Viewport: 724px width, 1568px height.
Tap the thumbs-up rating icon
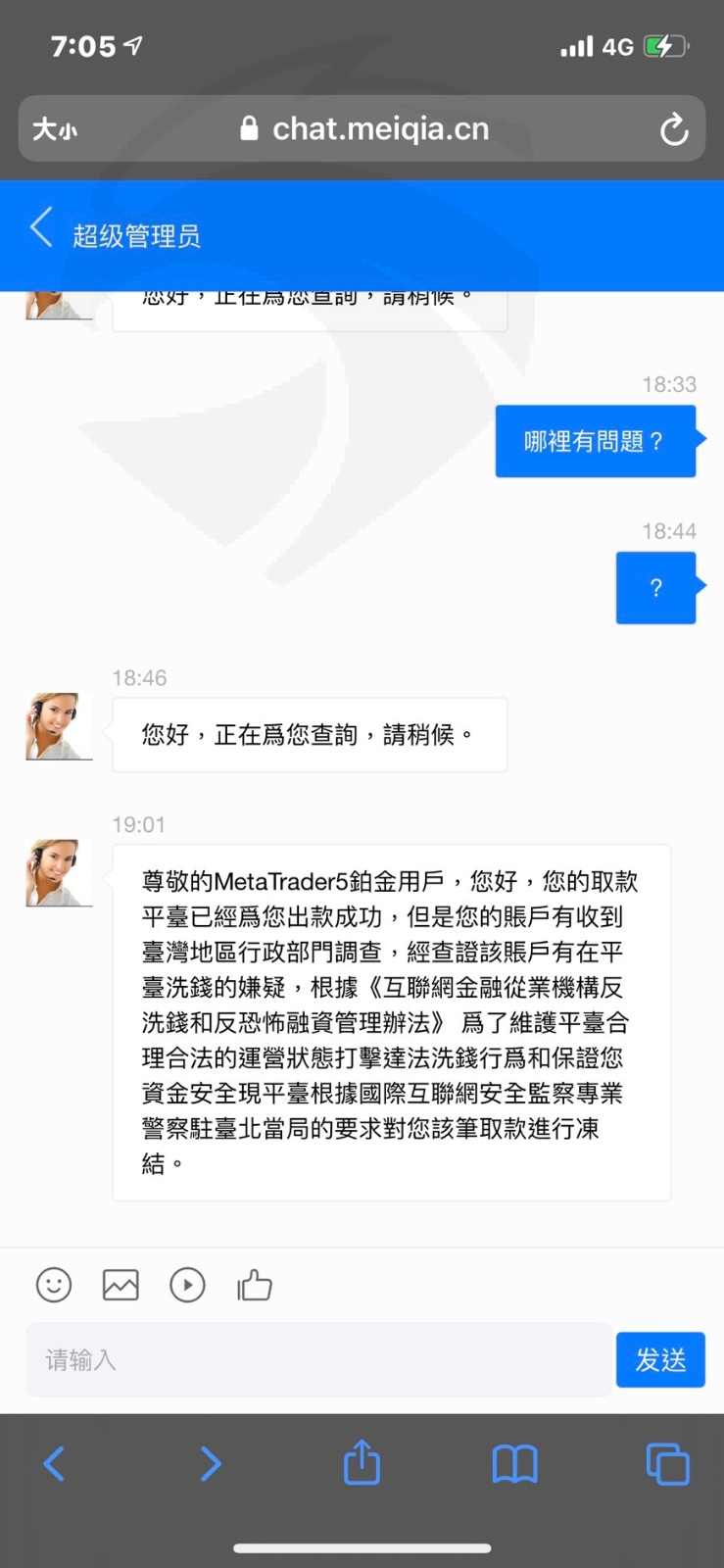255,1284
